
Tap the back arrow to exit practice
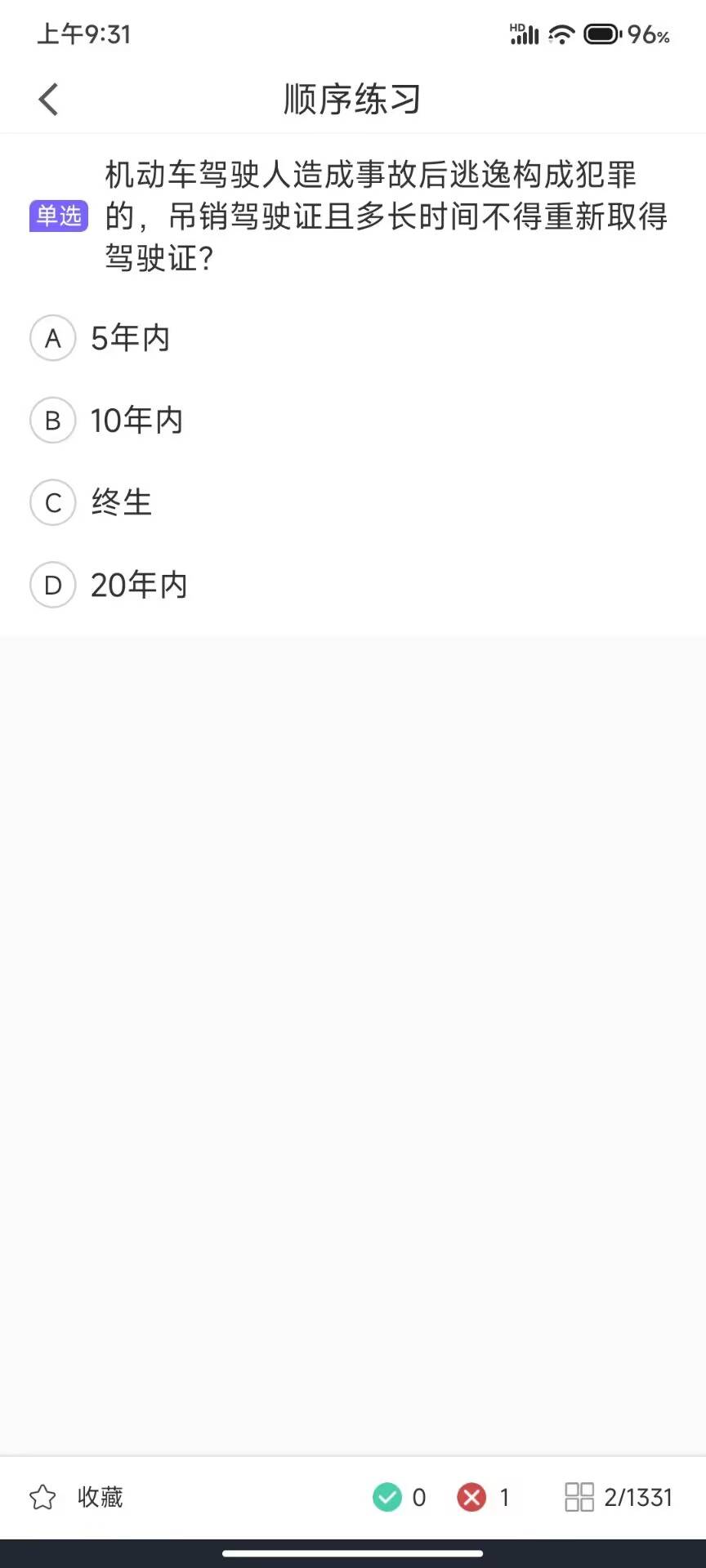coord(48,98)
